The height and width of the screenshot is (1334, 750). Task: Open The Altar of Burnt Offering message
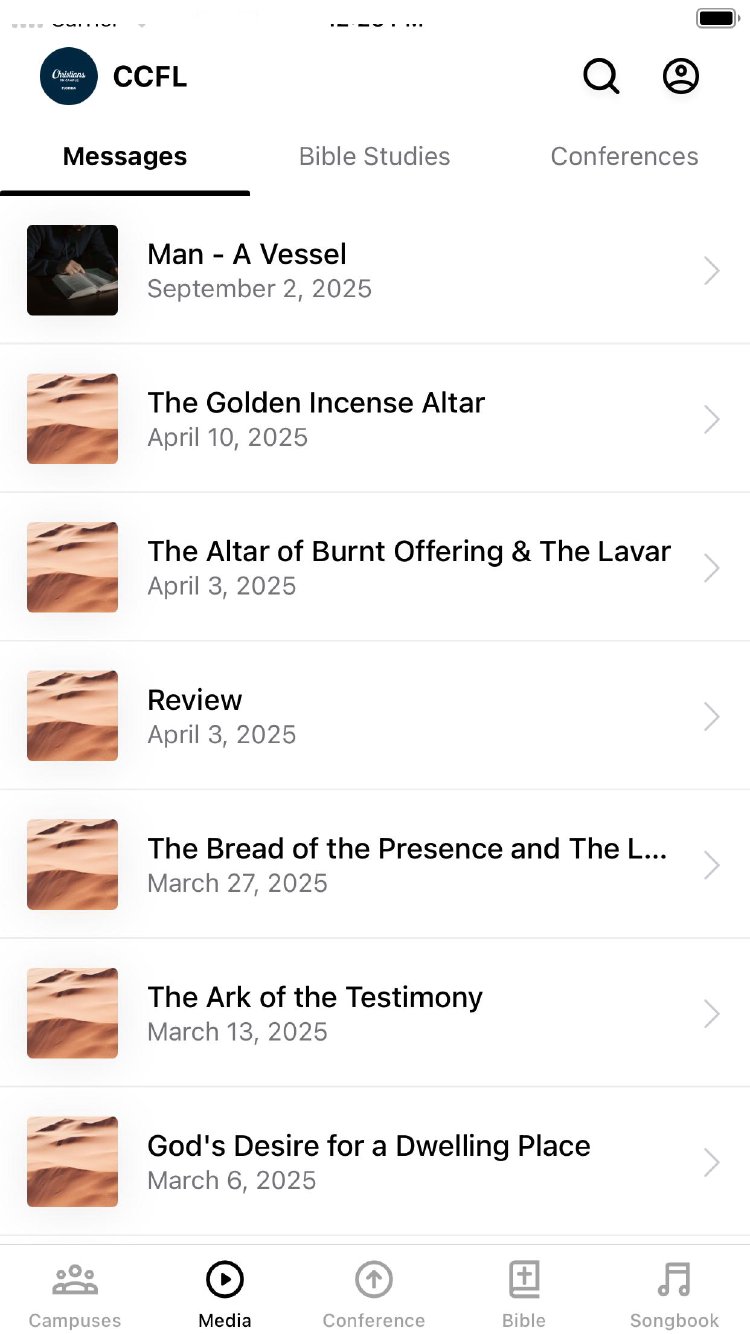(375, 567)
